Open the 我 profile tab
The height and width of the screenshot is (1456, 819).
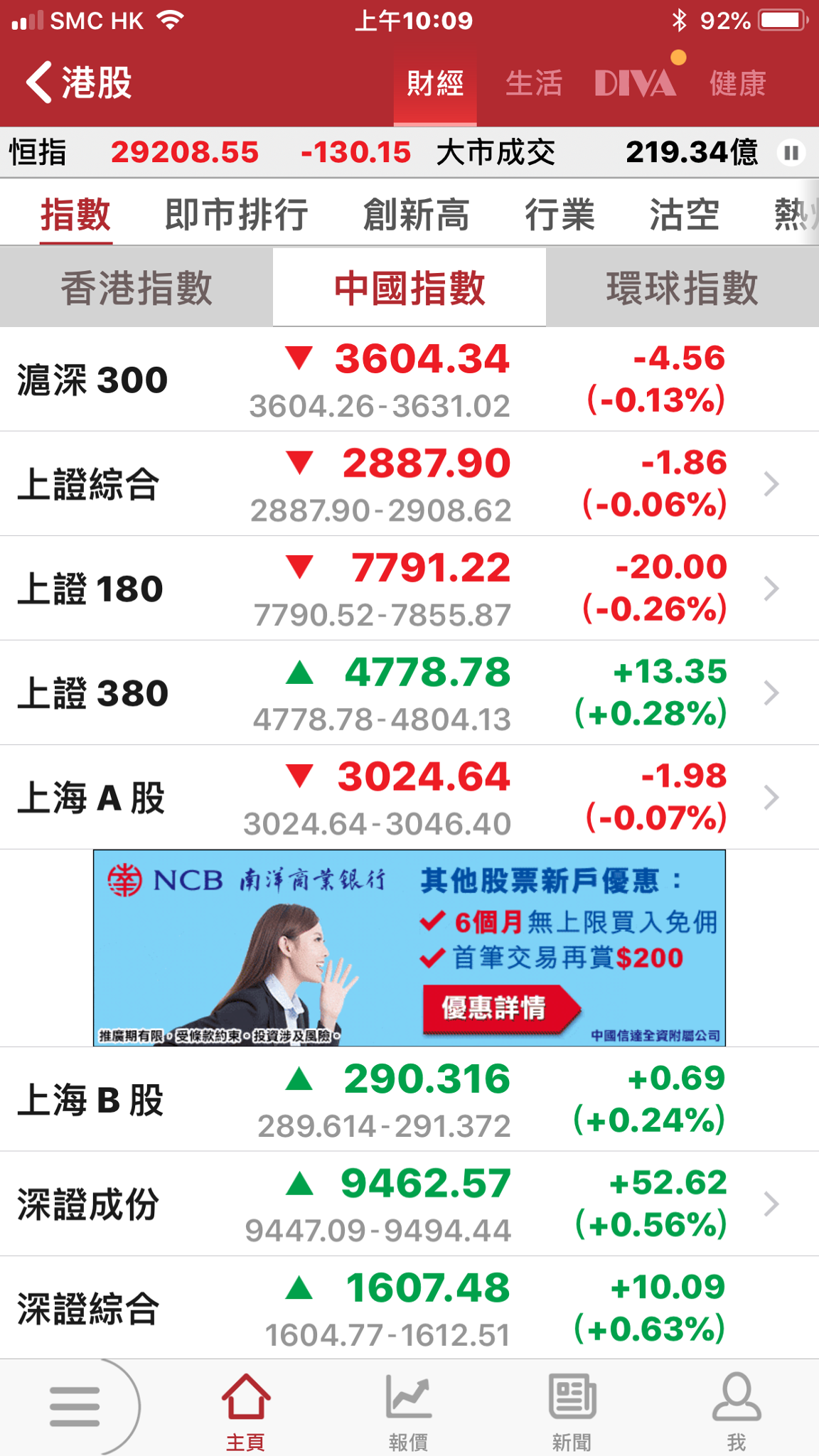point(737,1412)
